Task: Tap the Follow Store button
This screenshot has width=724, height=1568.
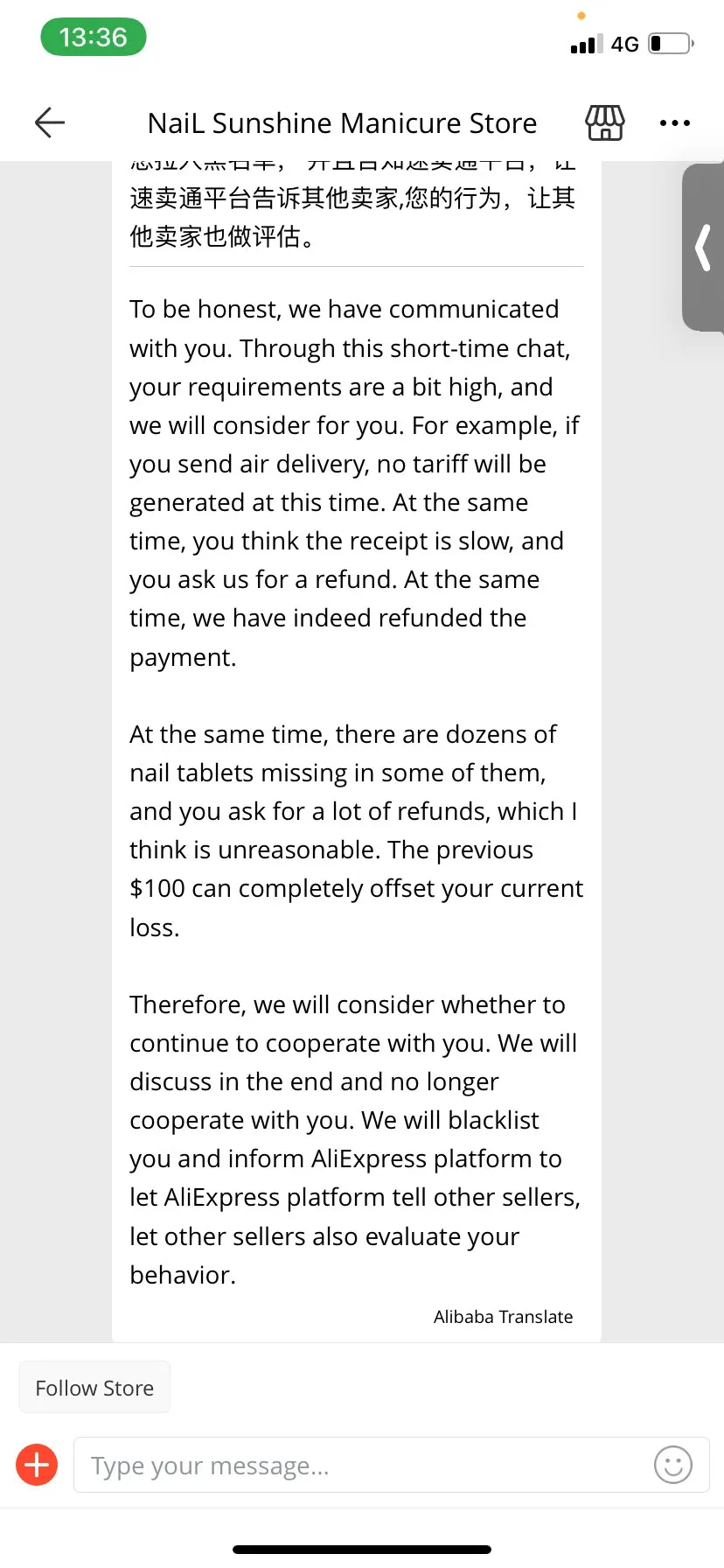Action: (94, 1388)
